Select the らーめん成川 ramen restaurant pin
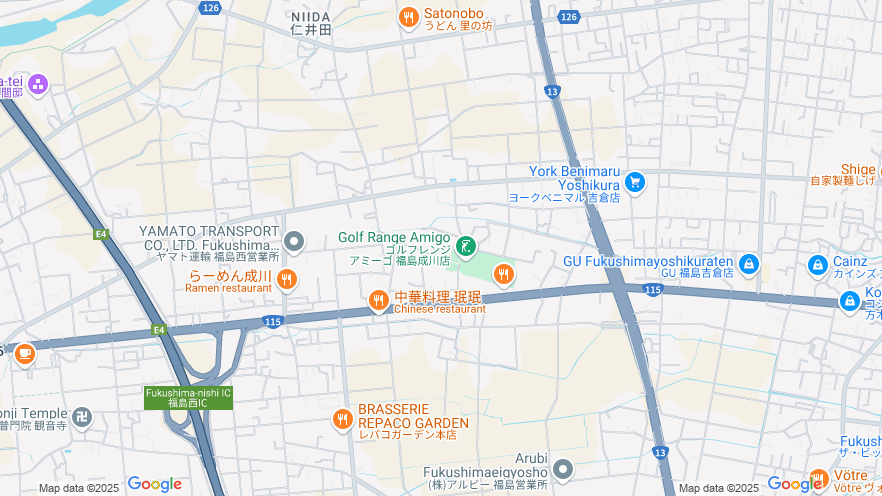 point(287,279)
